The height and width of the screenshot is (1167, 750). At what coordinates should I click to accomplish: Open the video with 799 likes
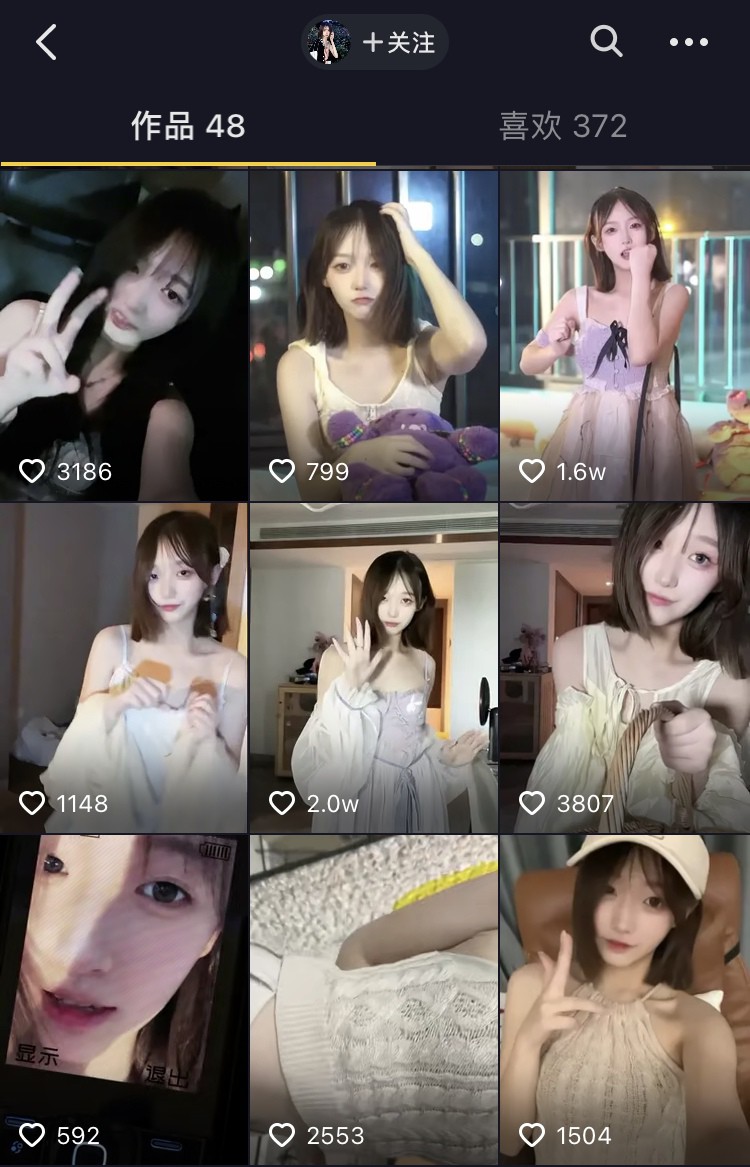[x=374, y=335]
